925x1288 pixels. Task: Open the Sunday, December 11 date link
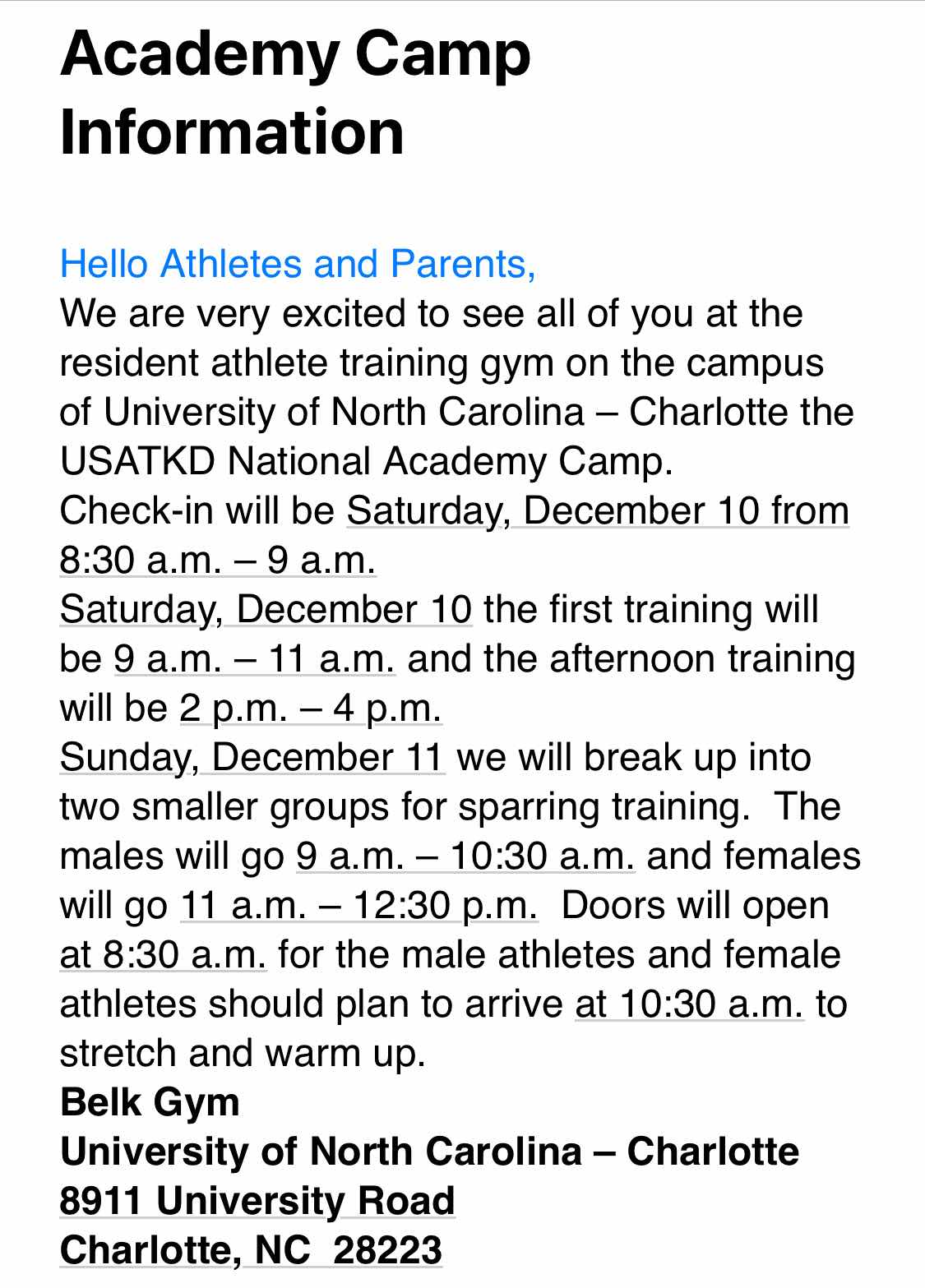(252, 758)
